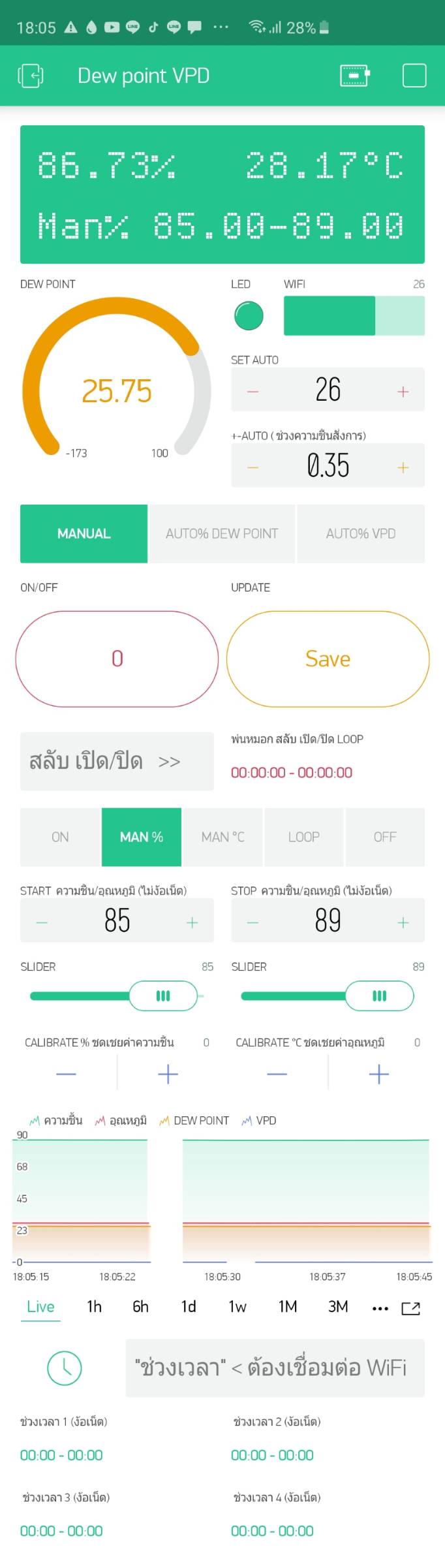Screen dimensions: 445x1568
Task: Open the สลับ เปิด/ปิด >> menu
Action: click(117, 761)
